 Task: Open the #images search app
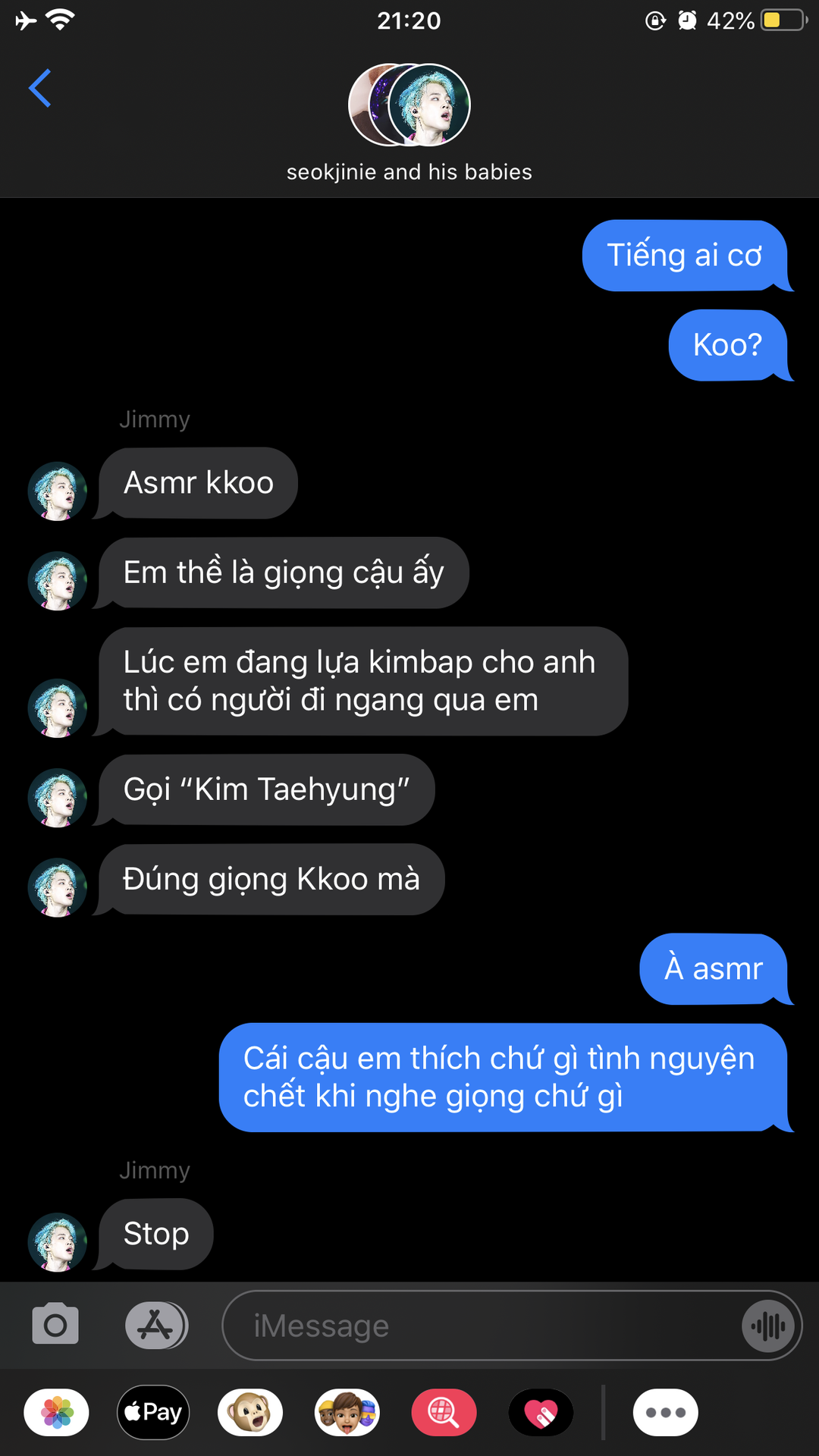point(444,1412)
